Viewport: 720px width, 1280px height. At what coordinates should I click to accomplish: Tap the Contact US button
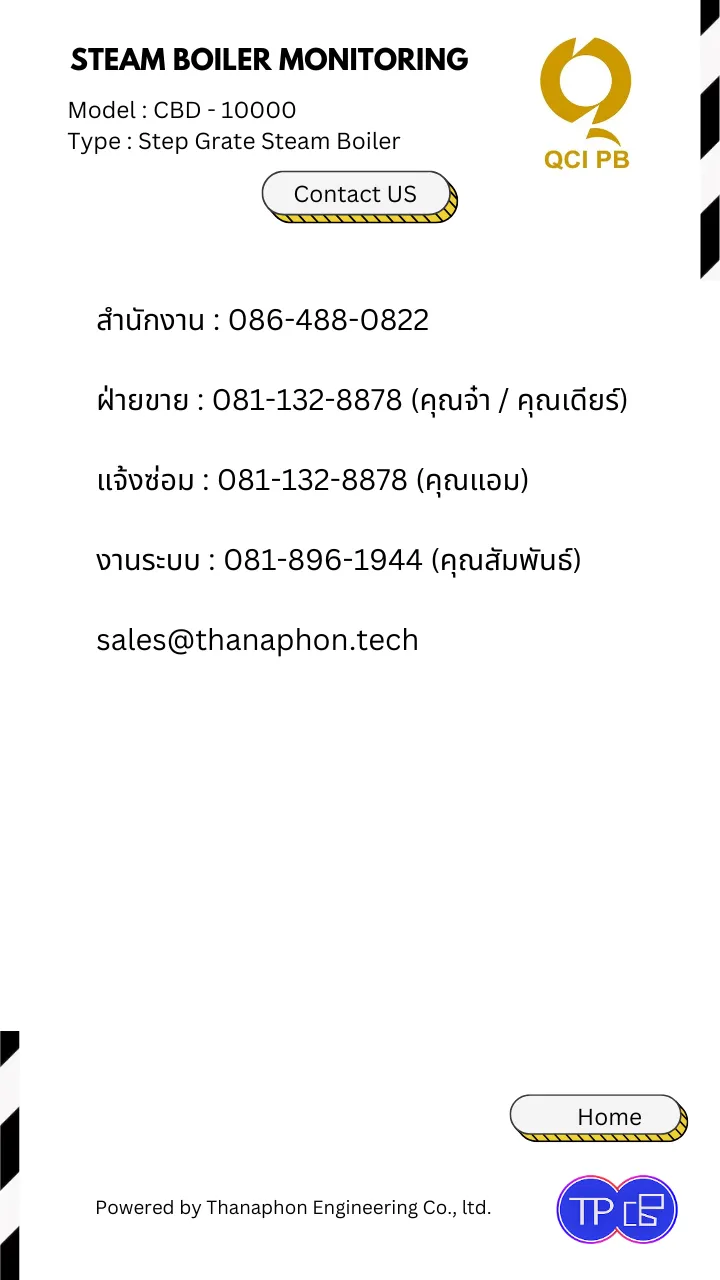(359, 196)
